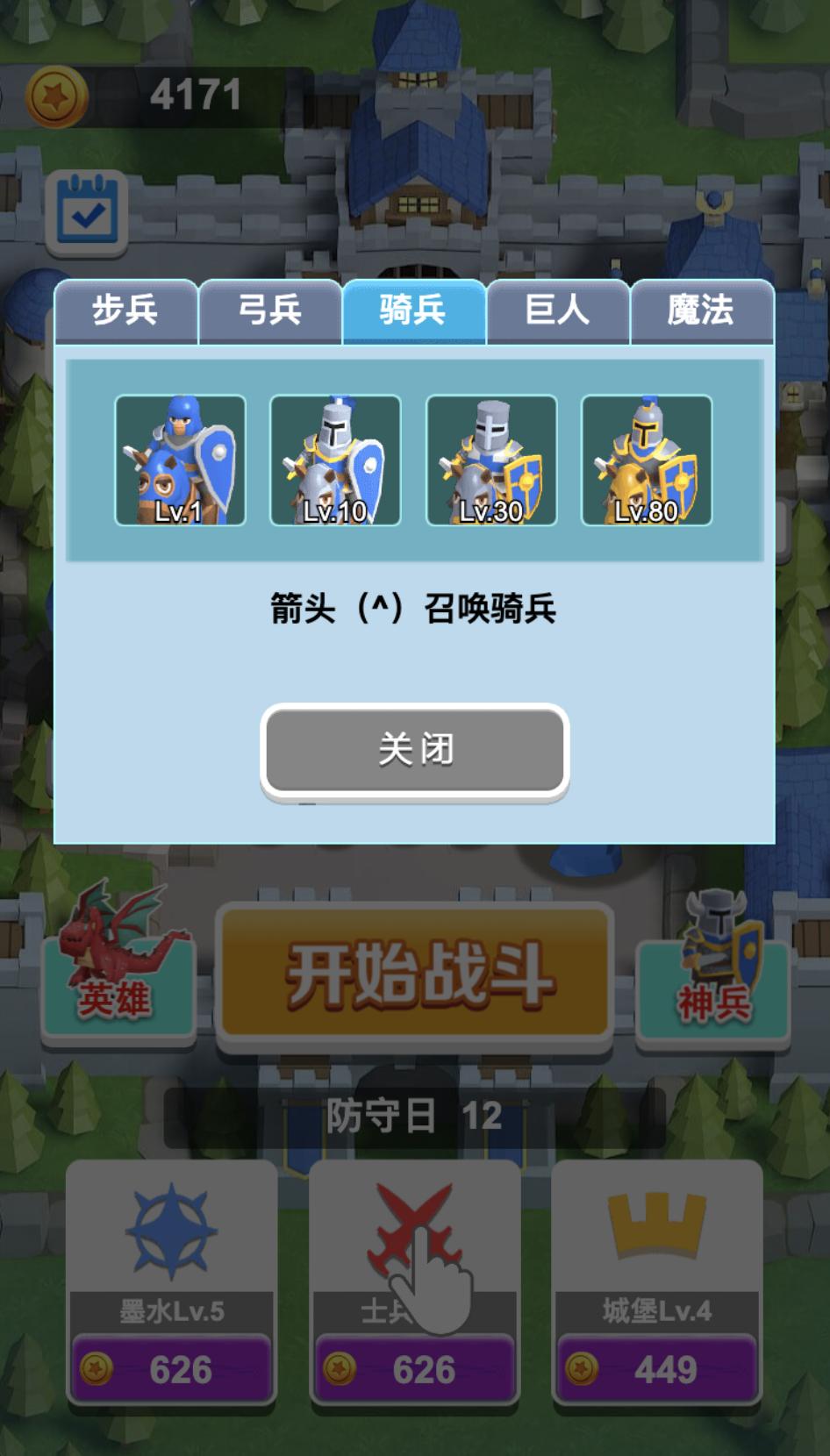Select the Lv.10 cavalry unit
830x1456 pixels.
pyautogui.click(x=335, y=460)
